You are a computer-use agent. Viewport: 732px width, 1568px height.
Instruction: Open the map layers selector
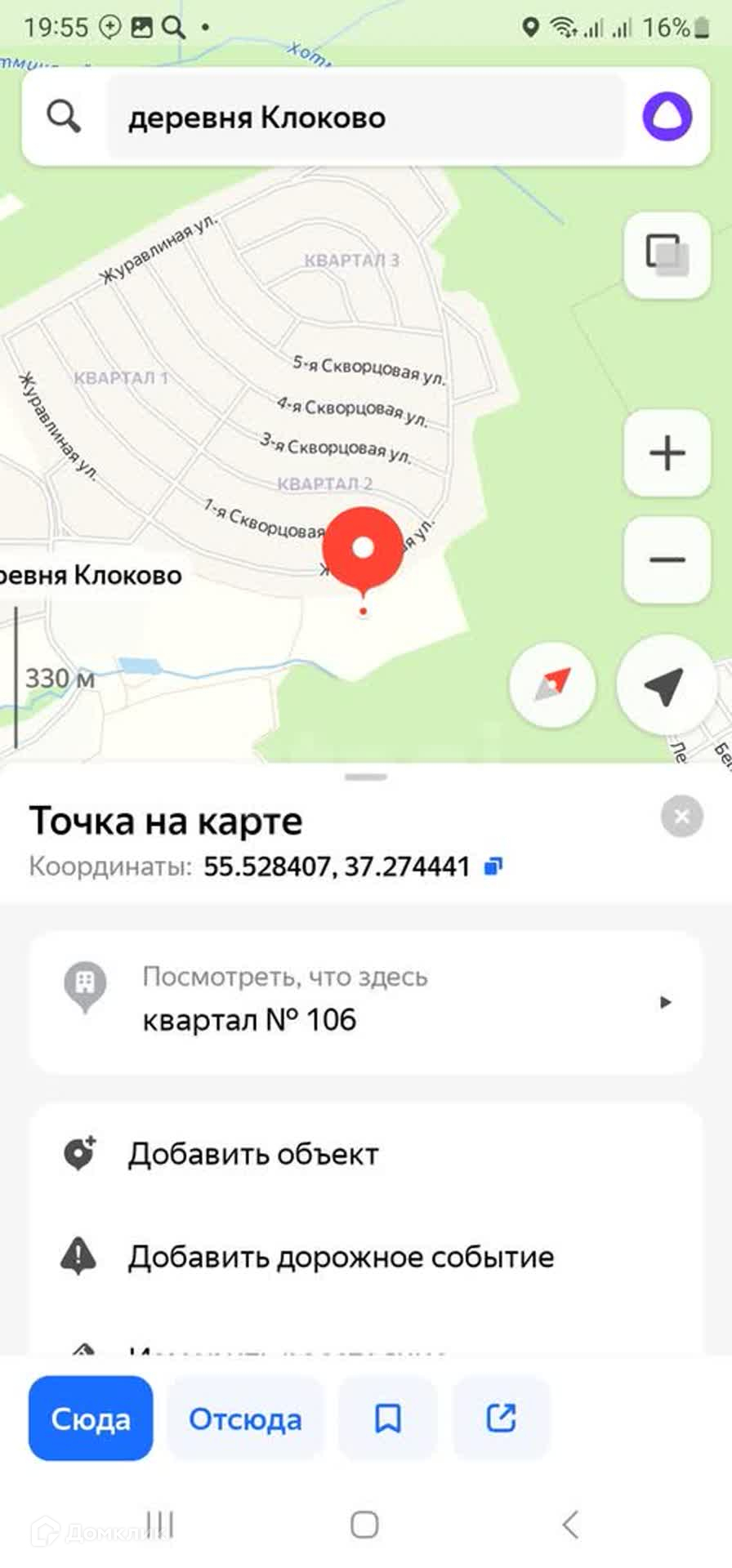pyautogui.click(x=667, y=255)
